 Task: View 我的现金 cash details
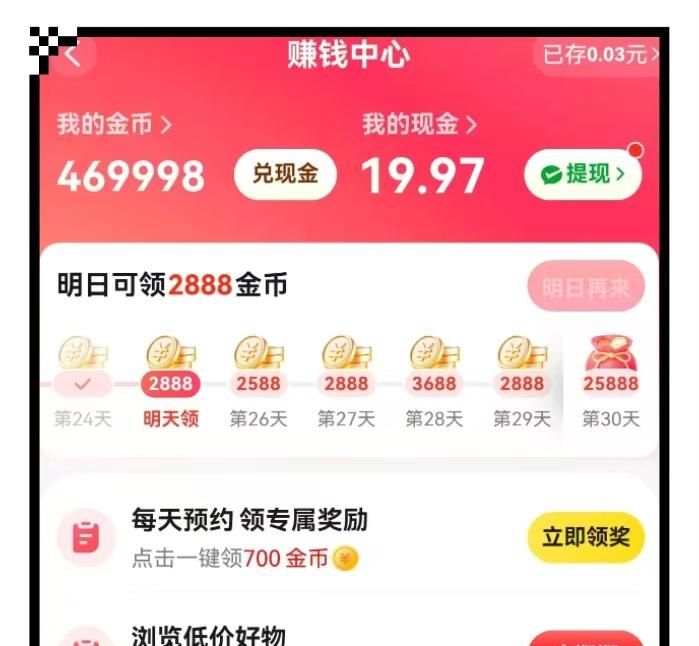(x=419, y=125)
